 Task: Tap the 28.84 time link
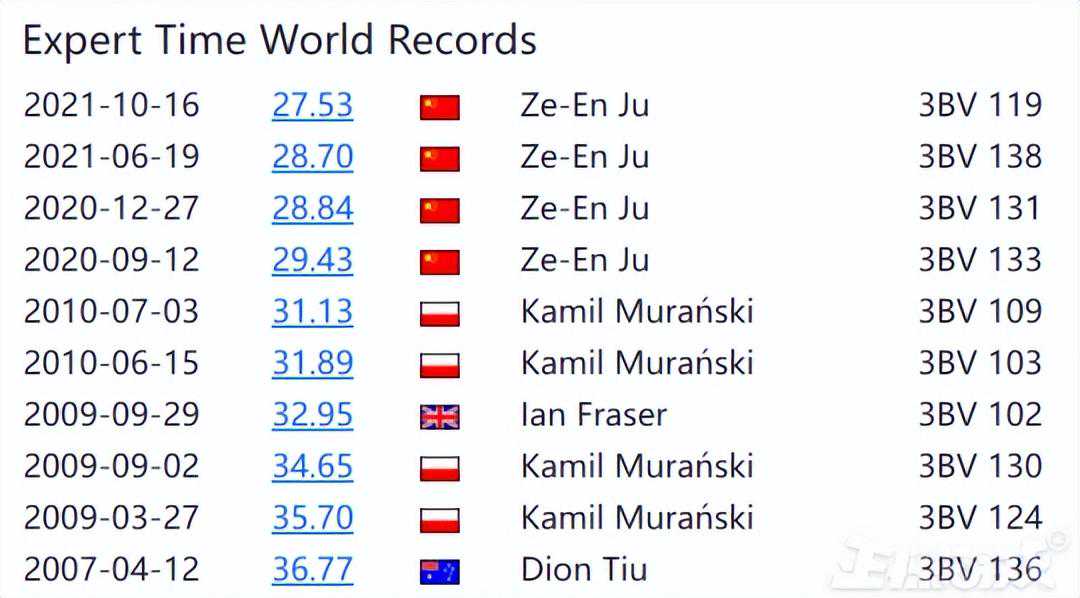(312, 209)
